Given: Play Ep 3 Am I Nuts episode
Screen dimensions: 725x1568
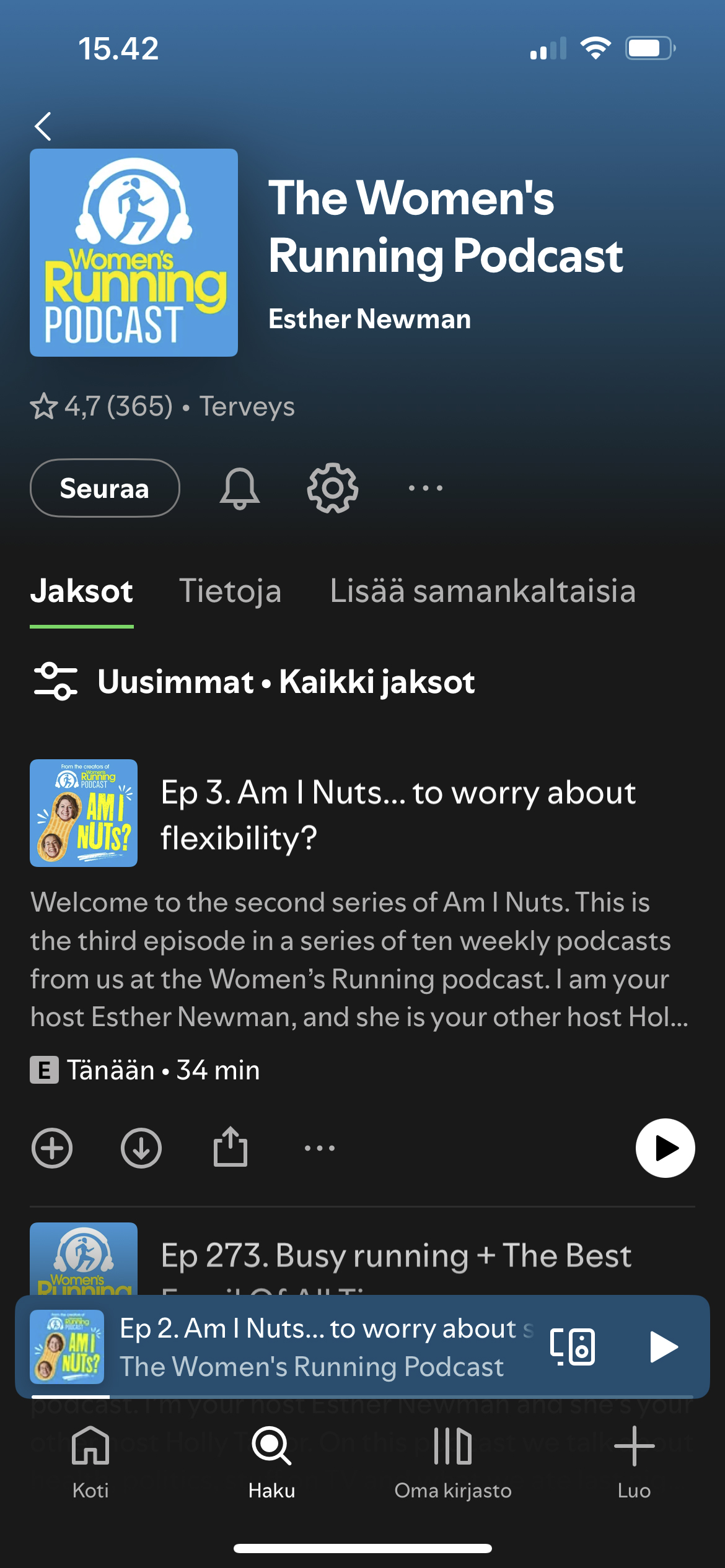Looking at the screenshot, I should point(665,1148).
